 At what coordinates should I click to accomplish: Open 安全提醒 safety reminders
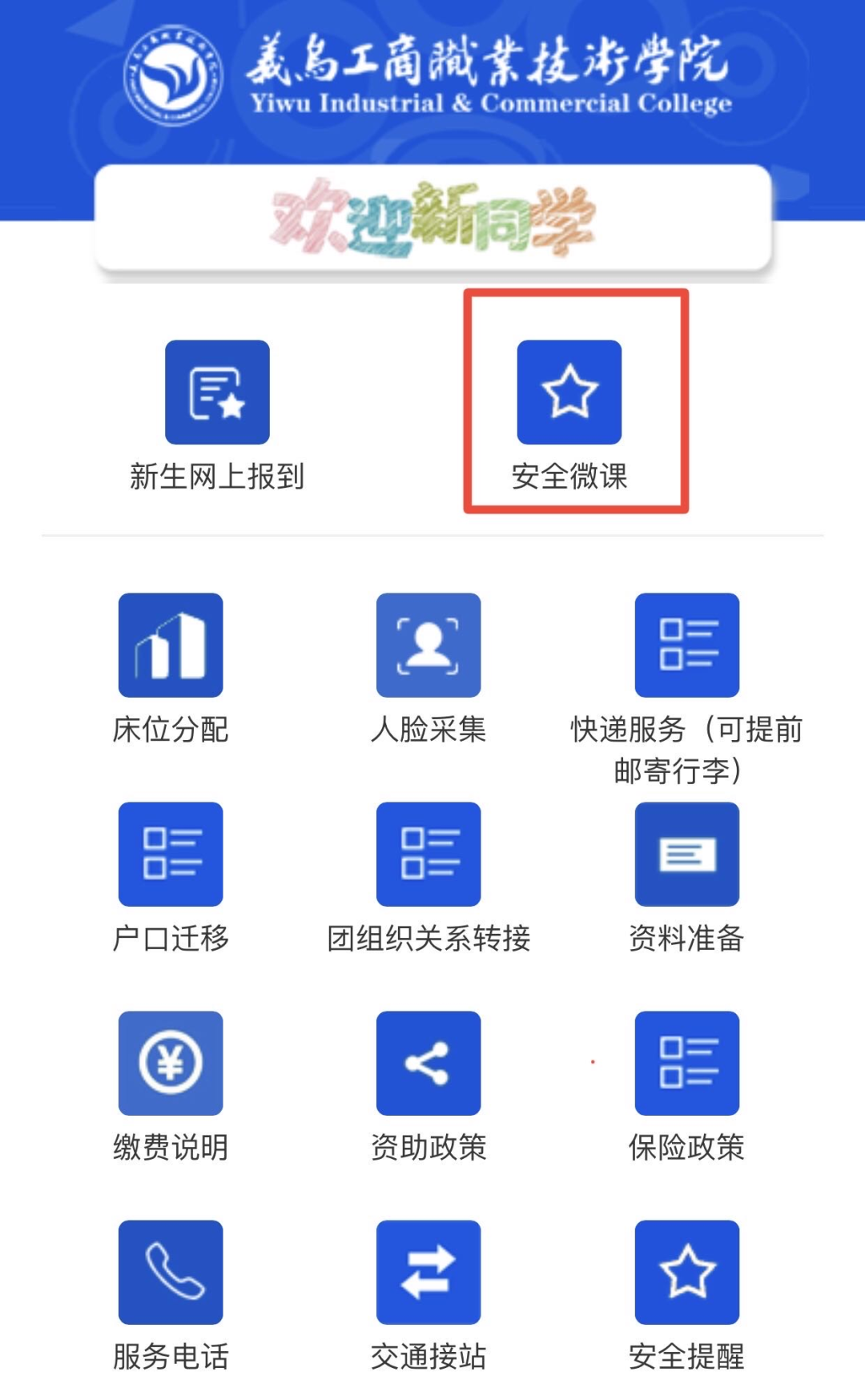686,1273
